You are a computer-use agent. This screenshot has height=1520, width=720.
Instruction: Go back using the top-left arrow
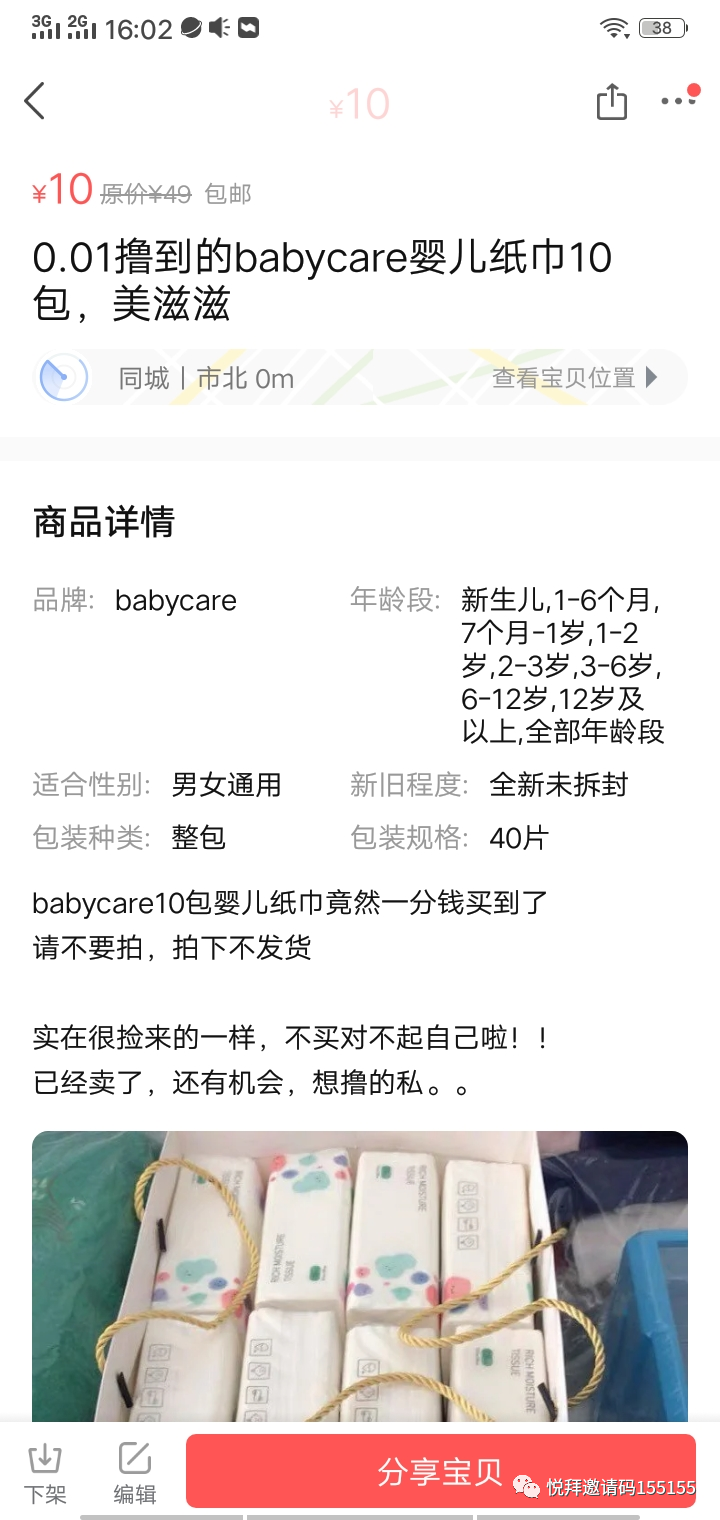click(x=36, y=101)
